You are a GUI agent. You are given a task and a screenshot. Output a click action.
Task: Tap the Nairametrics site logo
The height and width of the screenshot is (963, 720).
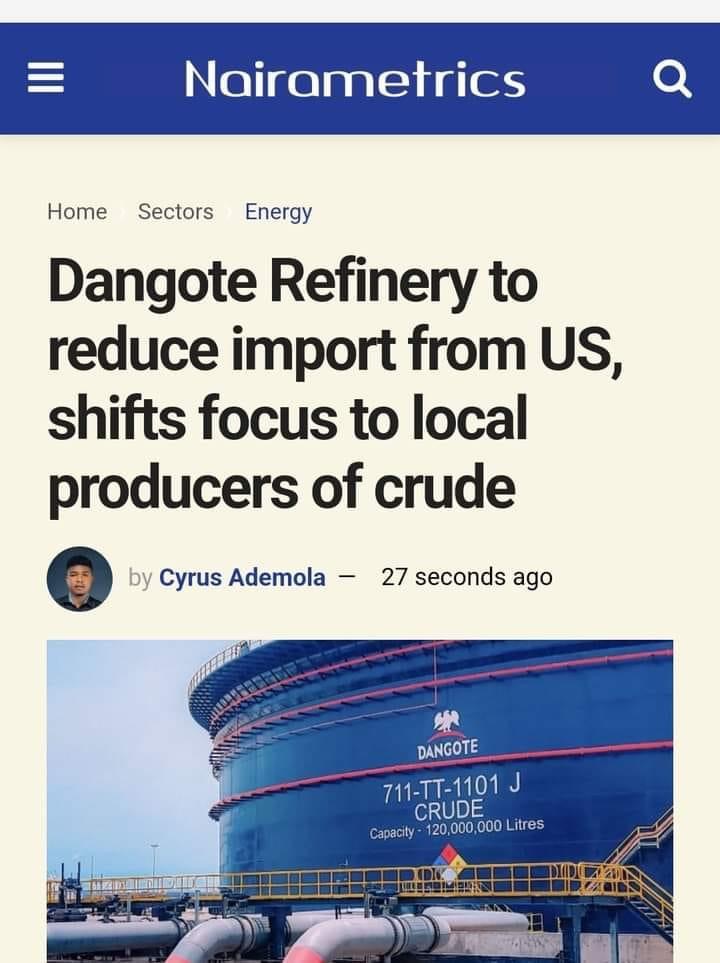coord(354,79)
